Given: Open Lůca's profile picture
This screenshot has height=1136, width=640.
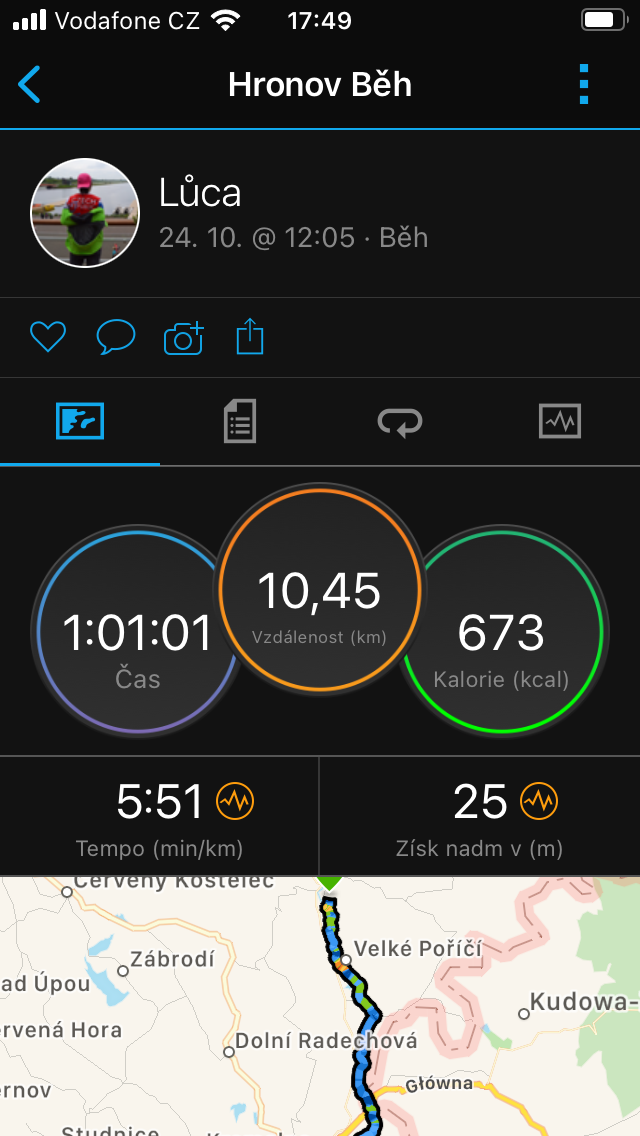Looking at the screenshot, I should click(x=84, y=213).
